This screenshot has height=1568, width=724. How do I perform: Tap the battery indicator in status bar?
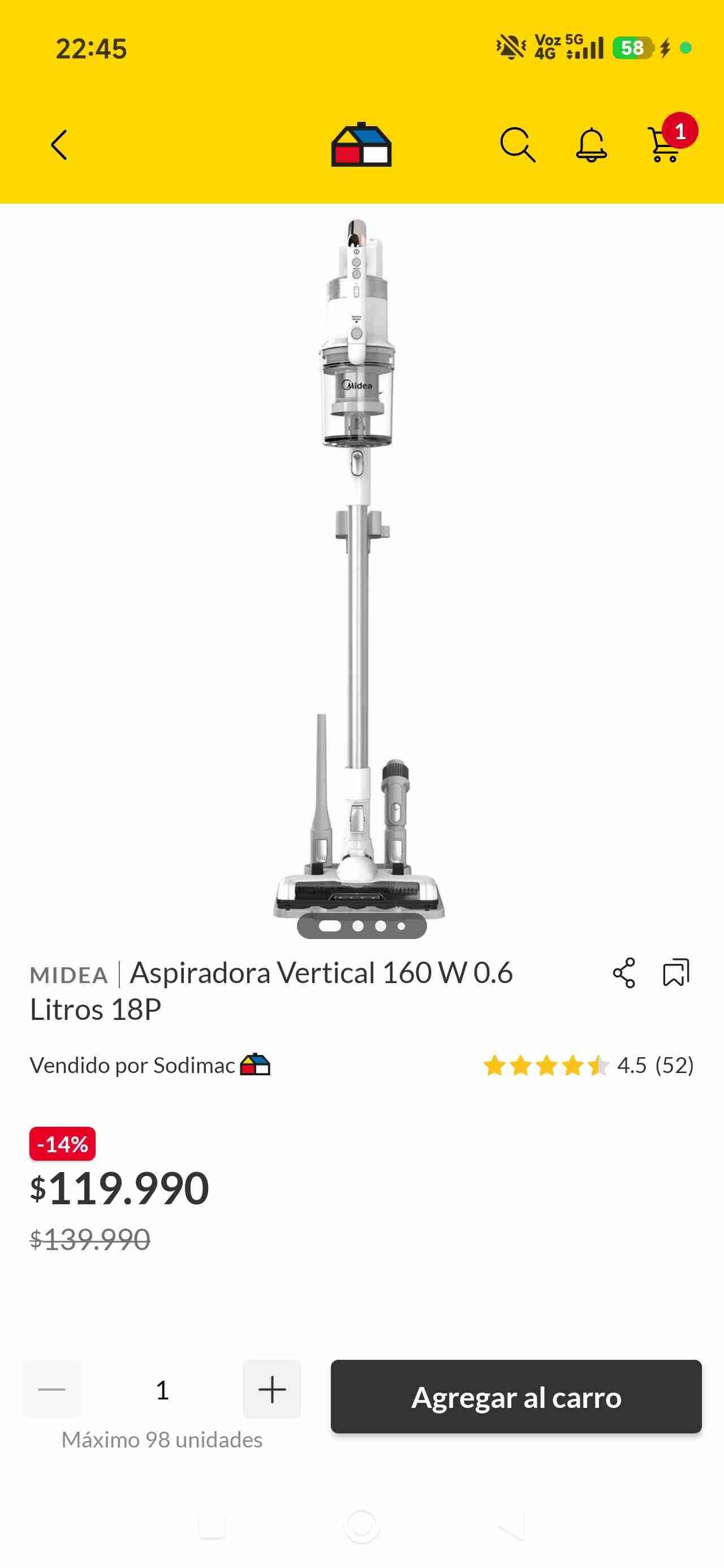point(633,46)
